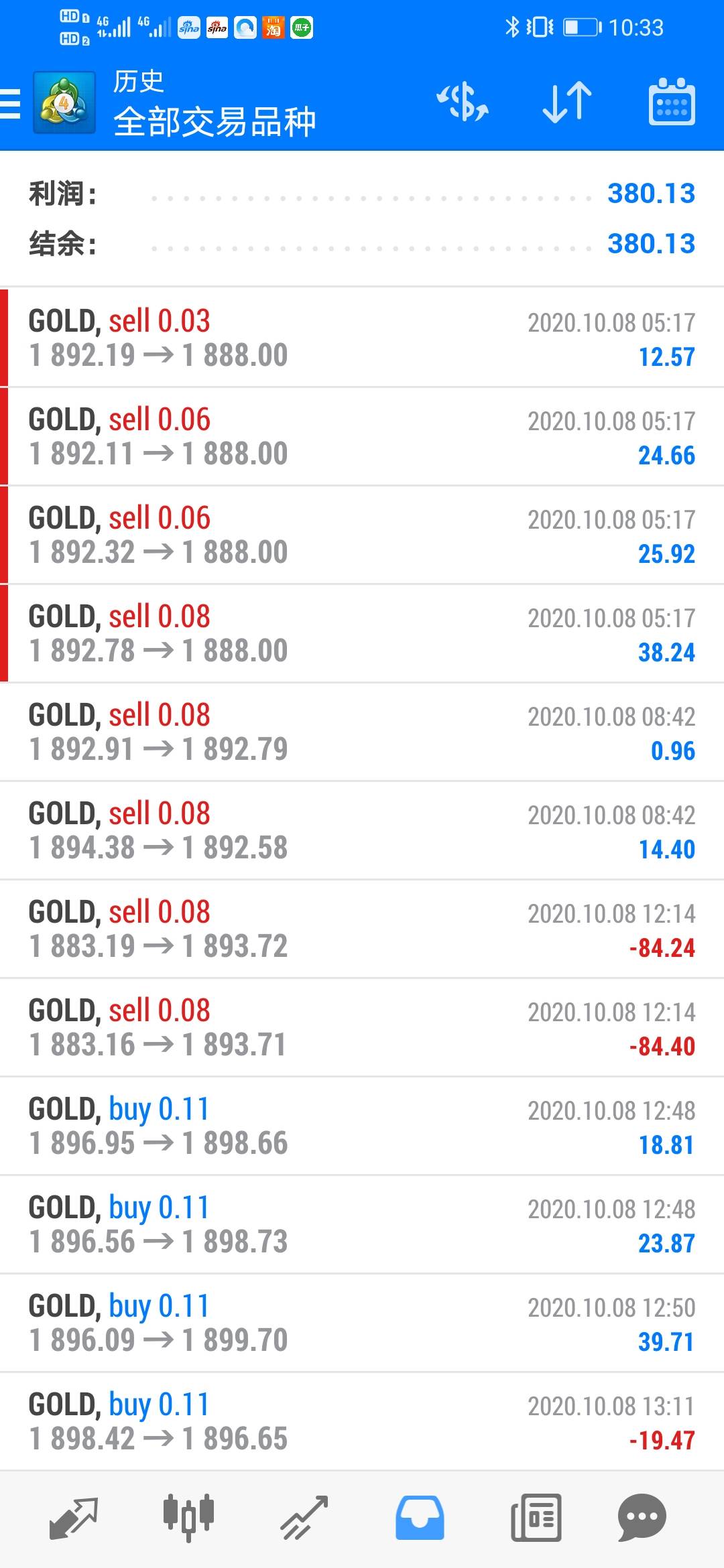
Task: Expand the GOLD sell trade with profit 0.96
Action: click(362, 732)
